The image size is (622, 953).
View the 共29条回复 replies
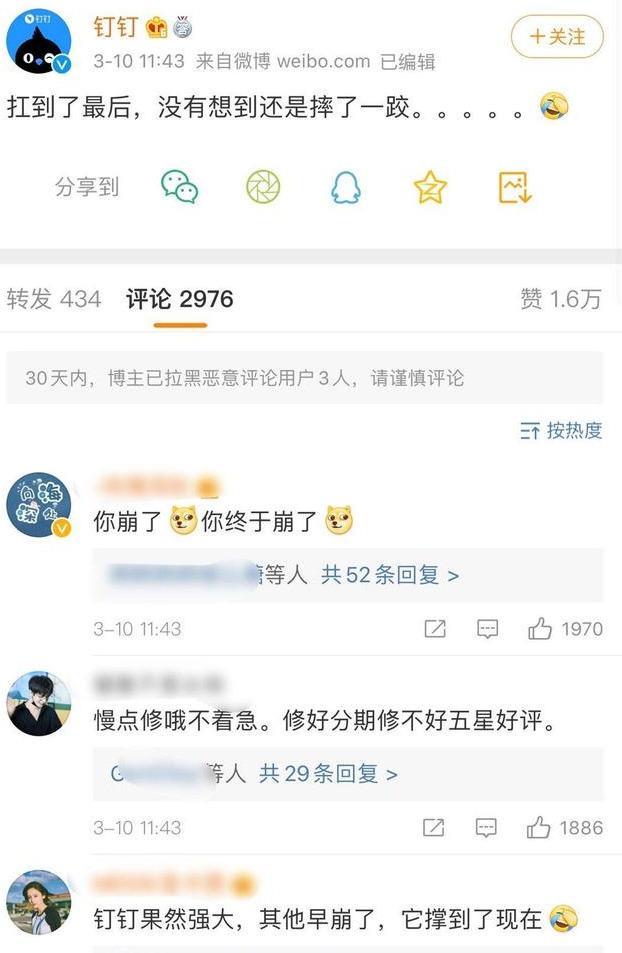pos(329,774)
